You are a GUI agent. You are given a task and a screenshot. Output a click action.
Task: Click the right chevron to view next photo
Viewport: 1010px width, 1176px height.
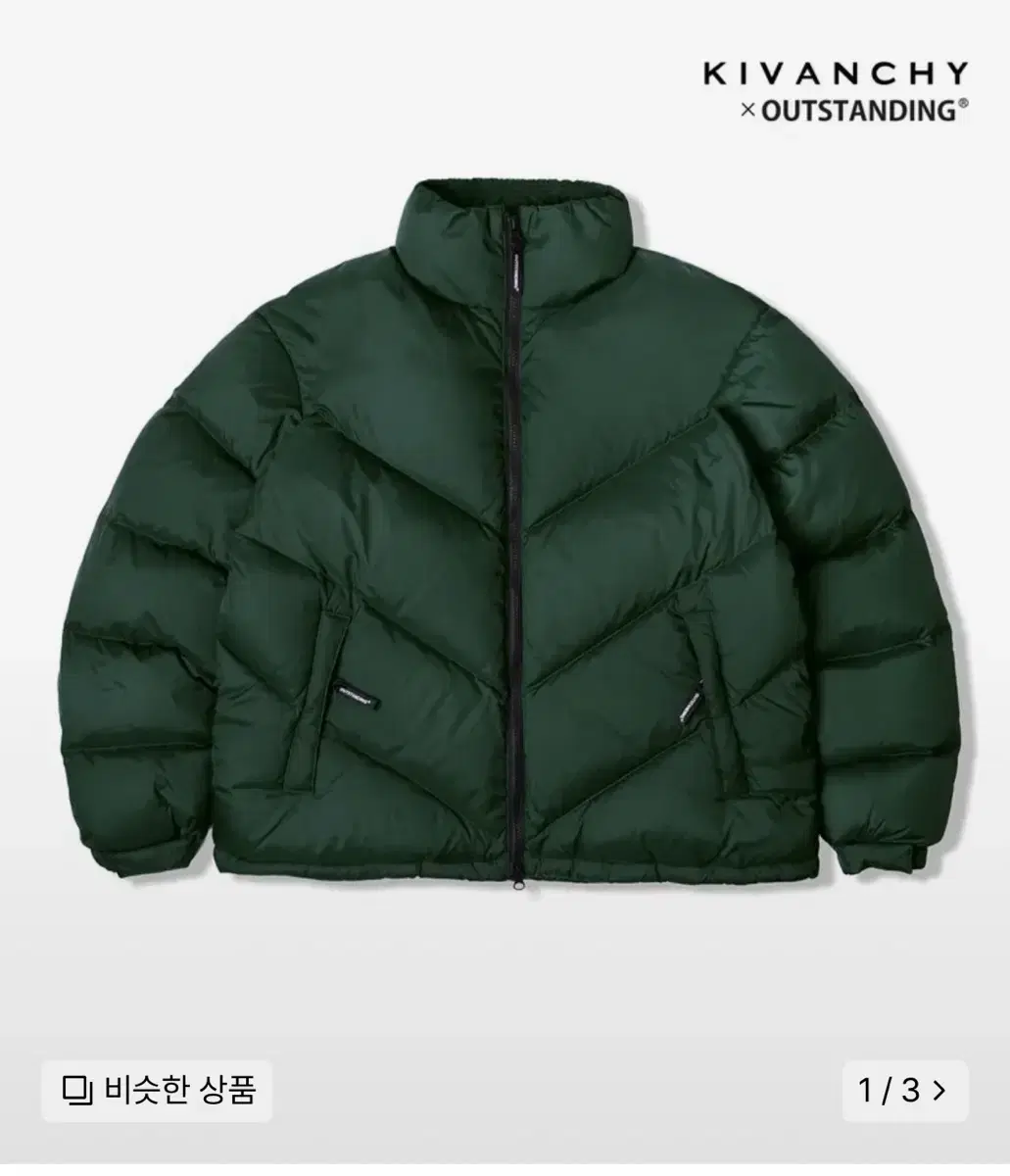tap(938, 1093)
